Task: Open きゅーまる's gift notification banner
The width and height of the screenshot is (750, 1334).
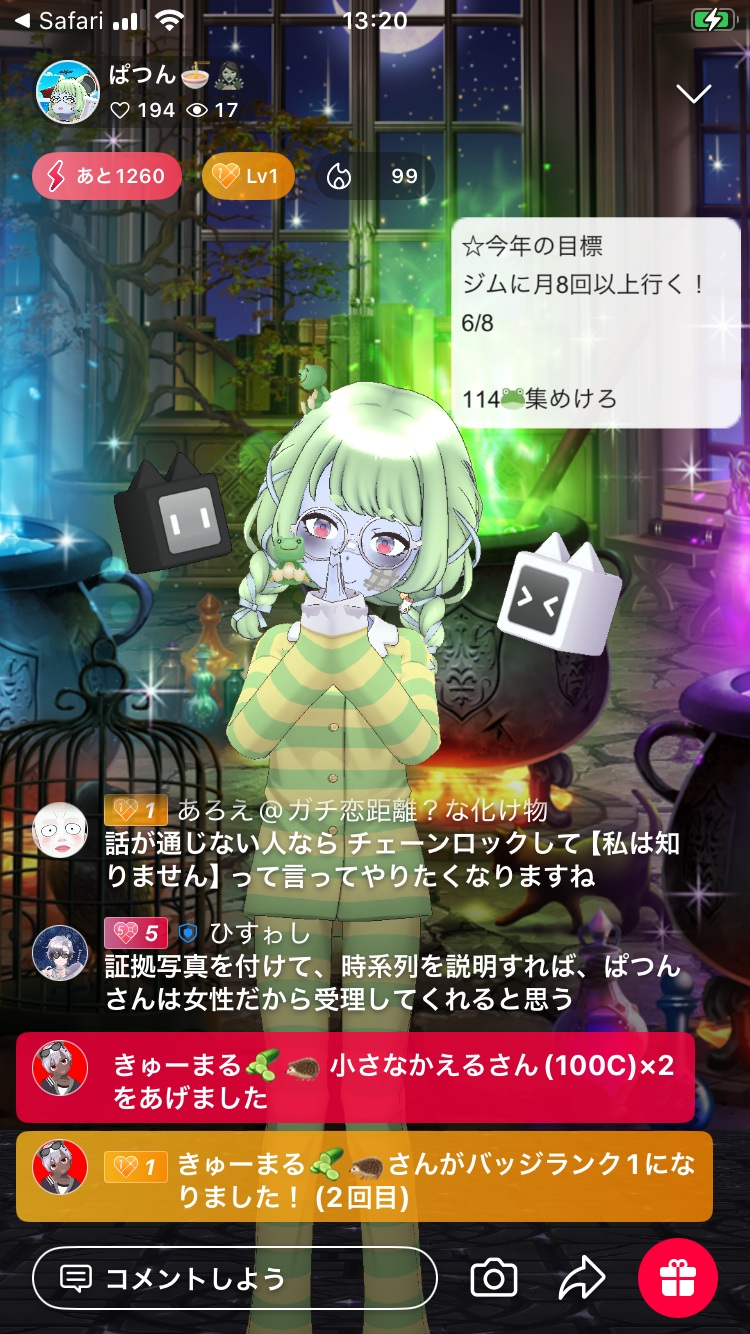Action: click(355, 1080)
